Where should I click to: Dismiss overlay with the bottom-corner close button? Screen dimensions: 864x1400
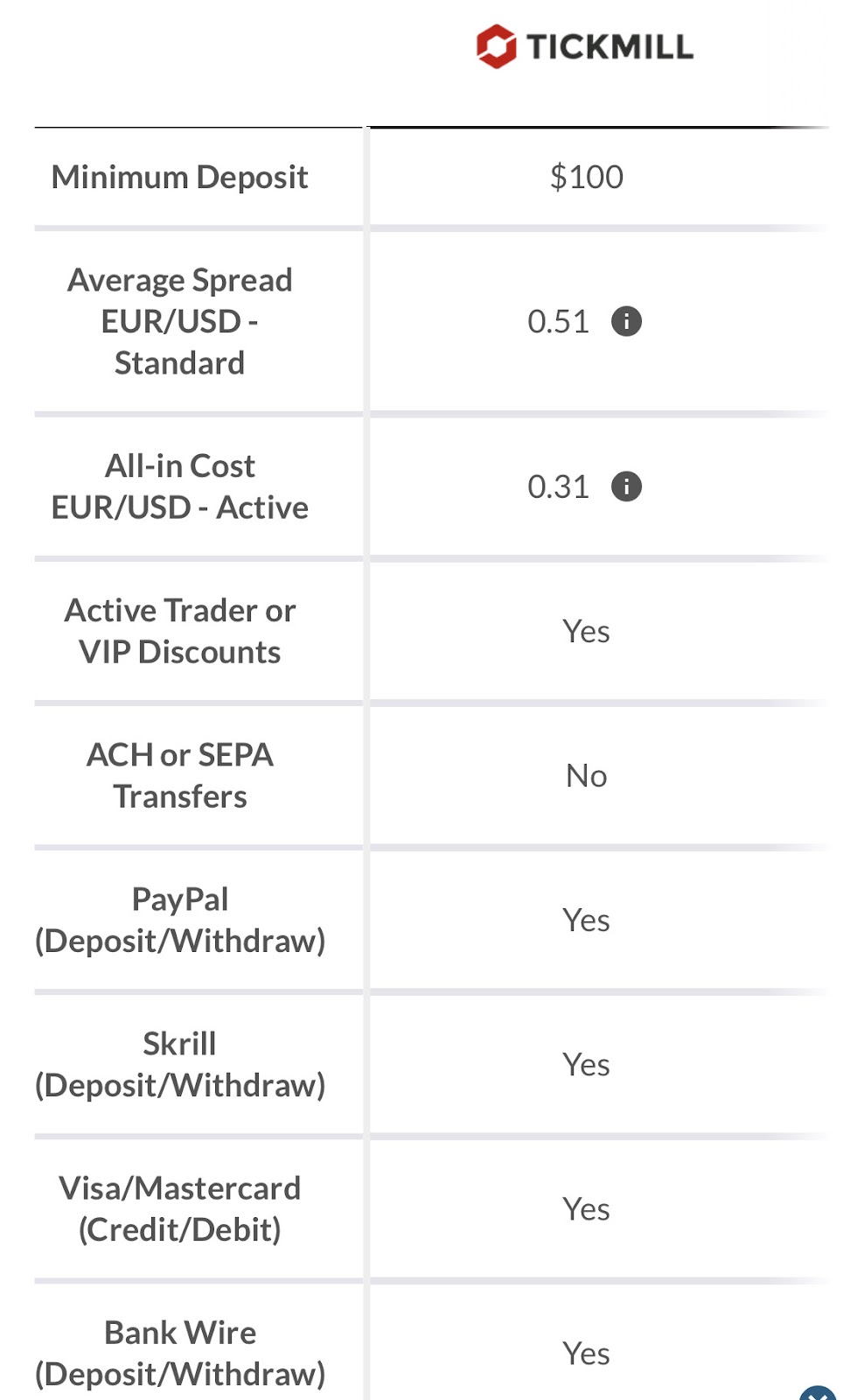point(819,1393)
